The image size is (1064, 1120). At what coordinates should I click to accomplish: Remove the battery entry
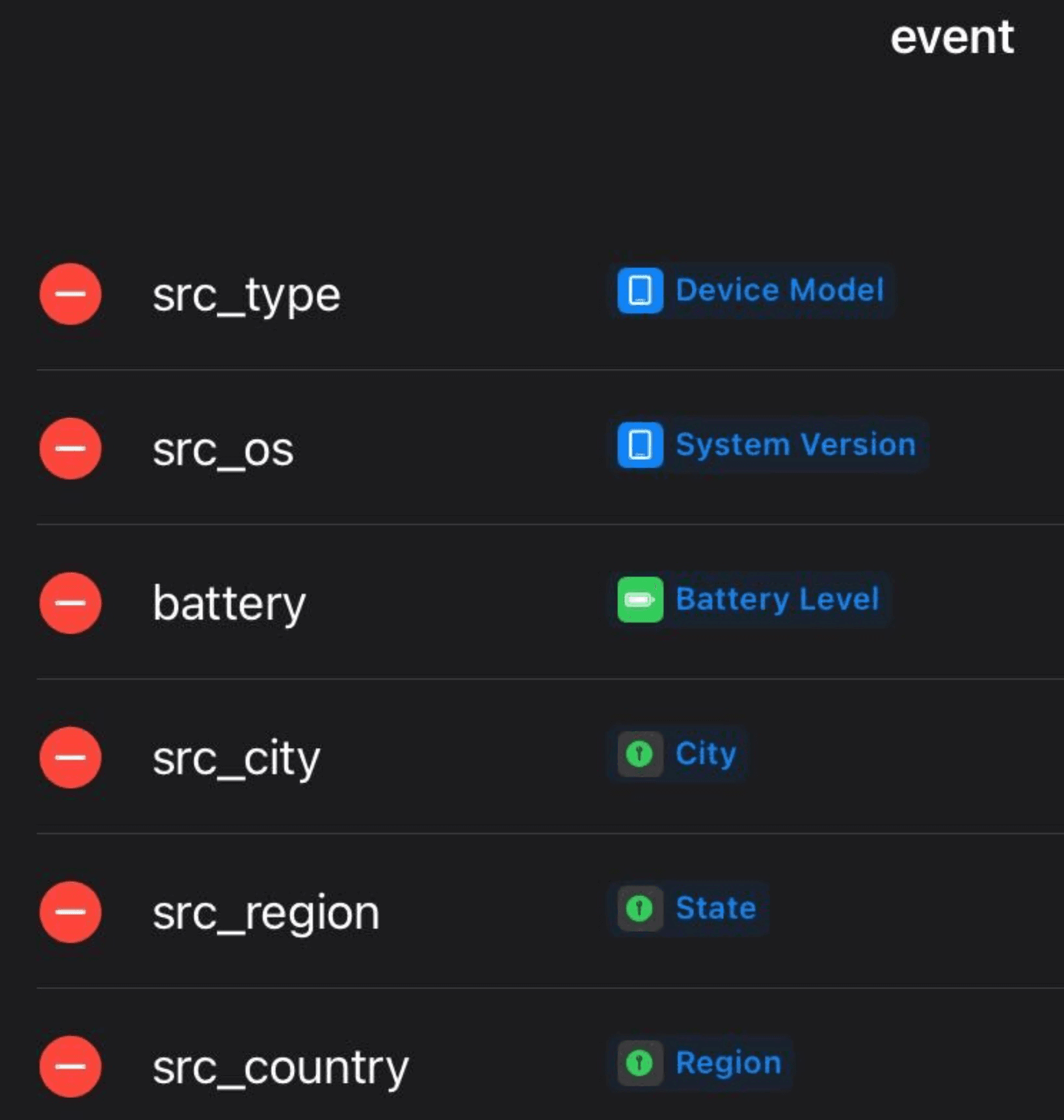pos(70,603)
